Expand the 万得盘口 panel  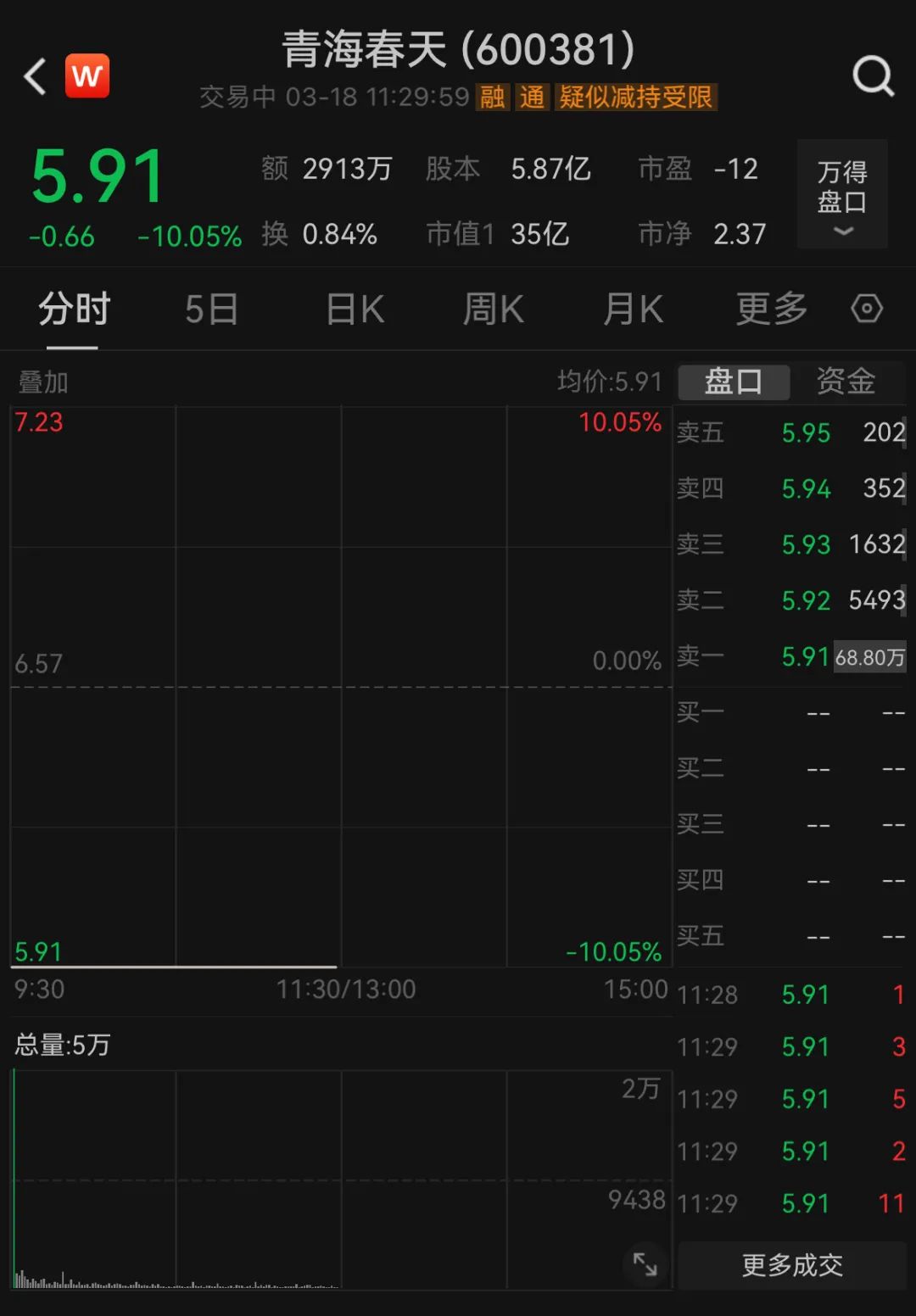(842, 194)
